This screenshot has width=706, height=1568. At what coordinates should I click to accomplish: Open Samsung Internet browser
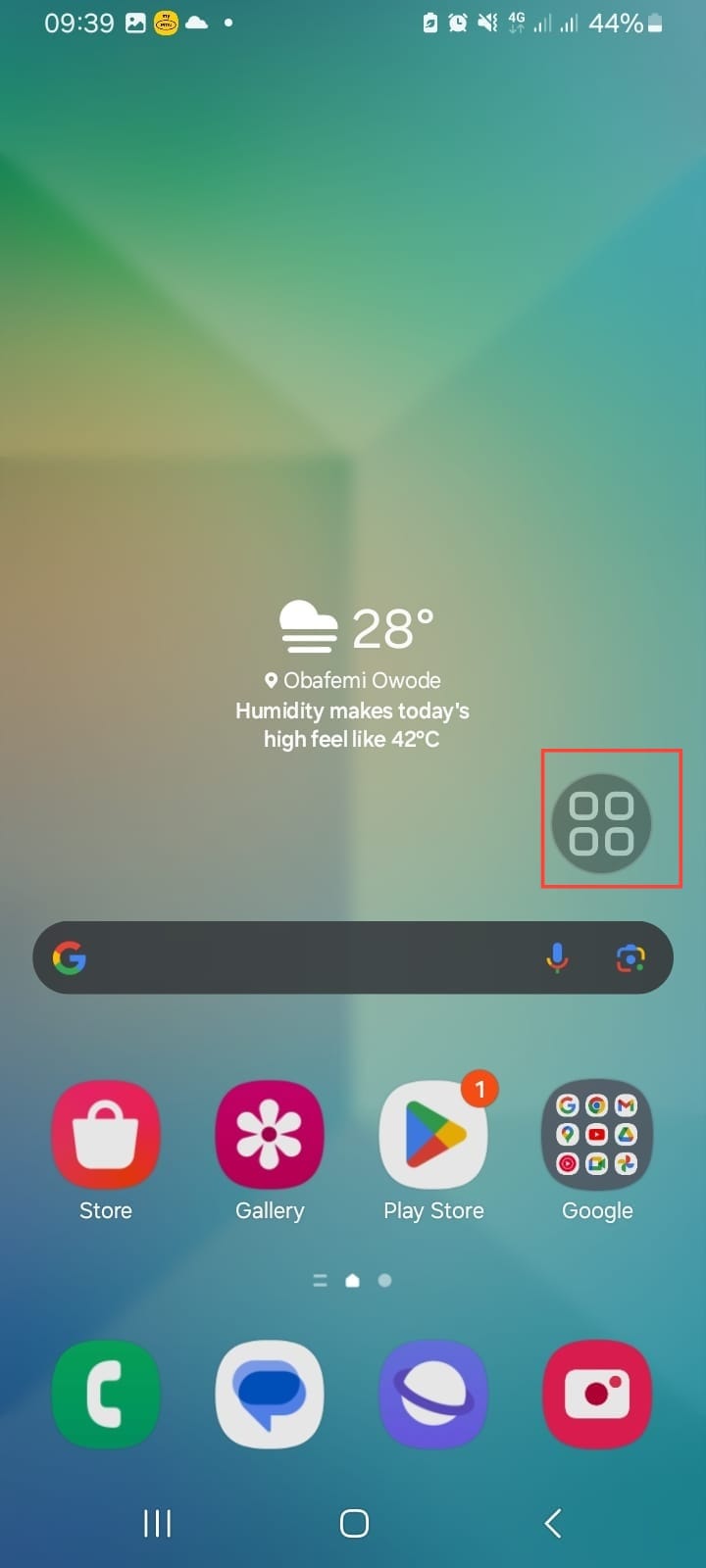click(433, 1394)
